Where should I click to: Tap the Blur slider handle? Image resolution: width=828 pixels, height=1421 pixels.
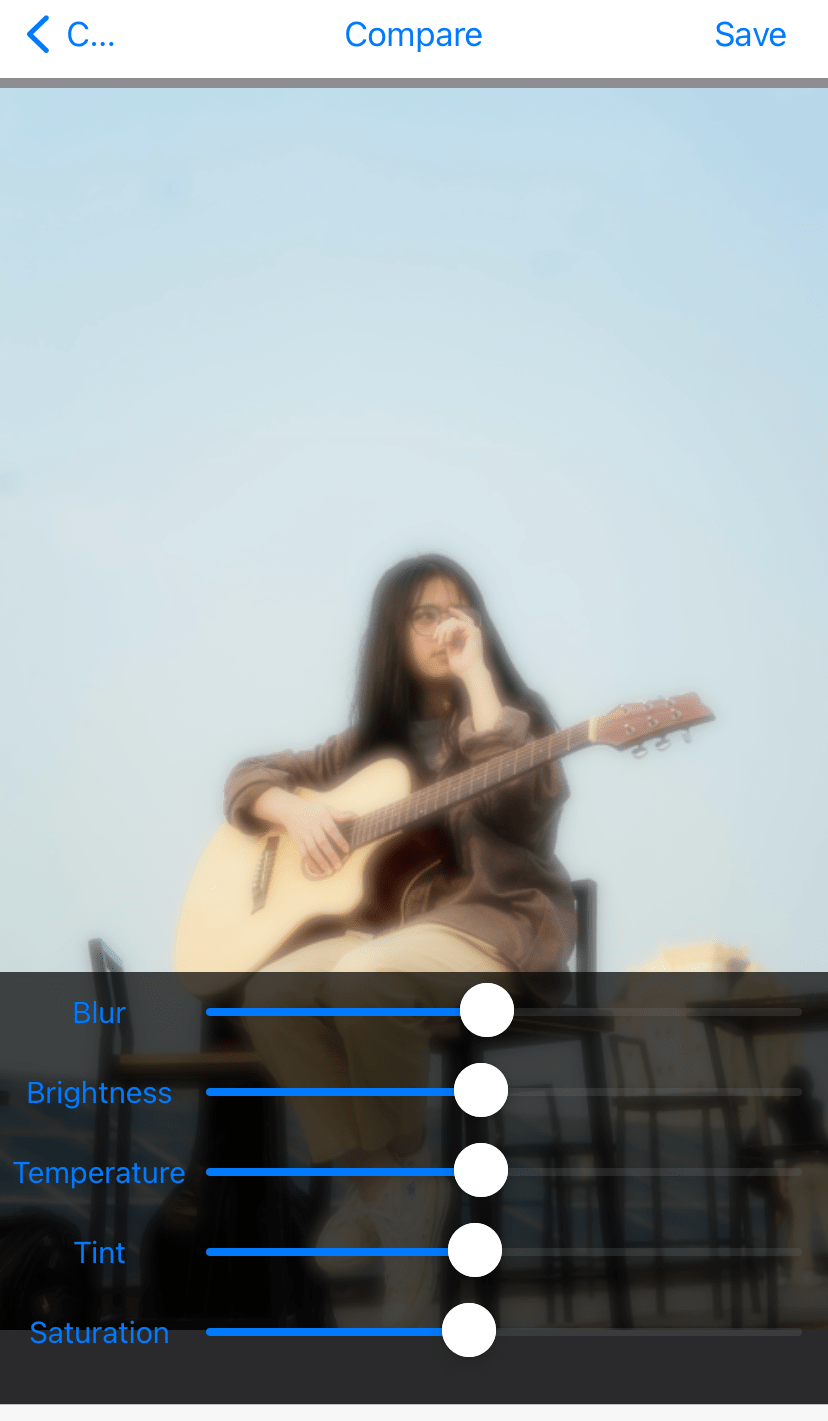click(487, 1011)
